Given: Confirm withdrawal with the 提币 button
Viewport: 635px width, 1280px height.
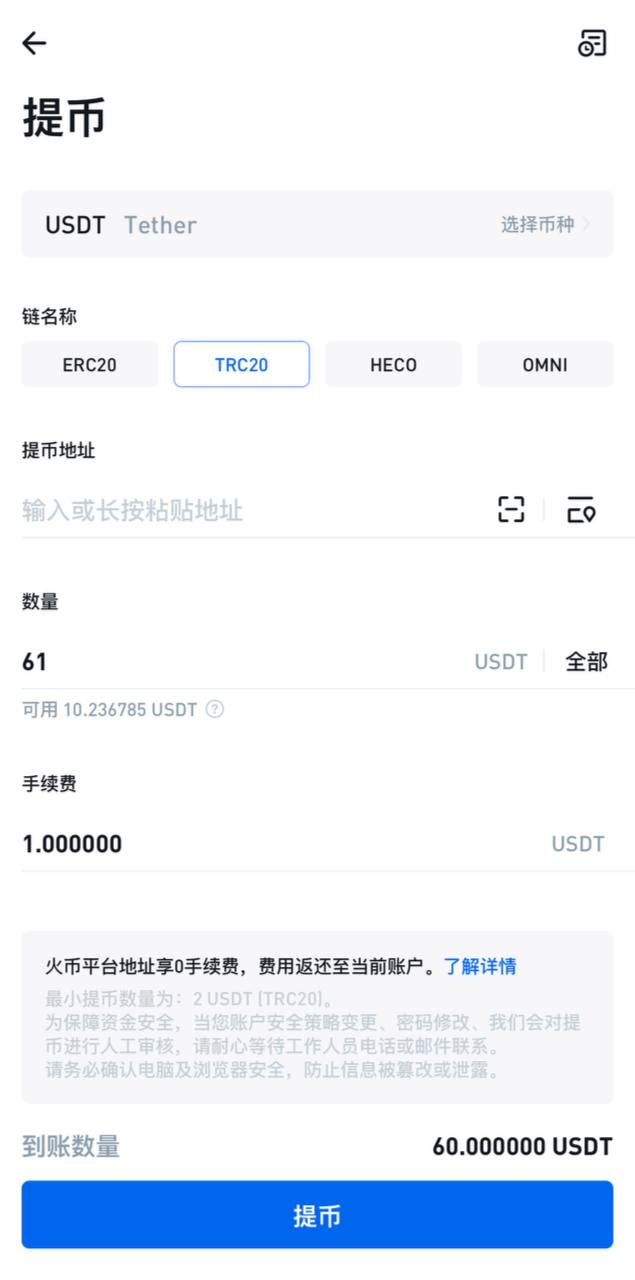Looking at the screenshot, I should (317, 1215).
